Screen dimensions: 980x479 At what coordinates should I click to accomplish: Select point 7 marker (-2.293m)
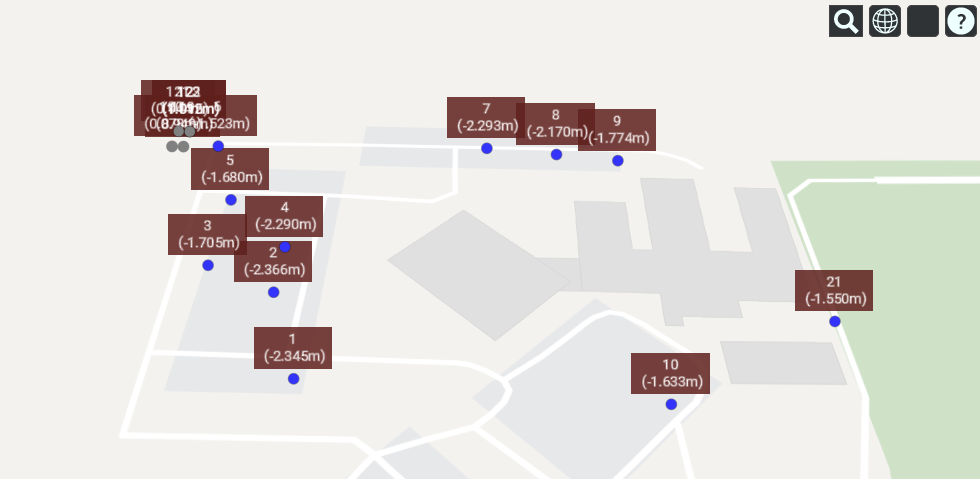tap(487, 148)
